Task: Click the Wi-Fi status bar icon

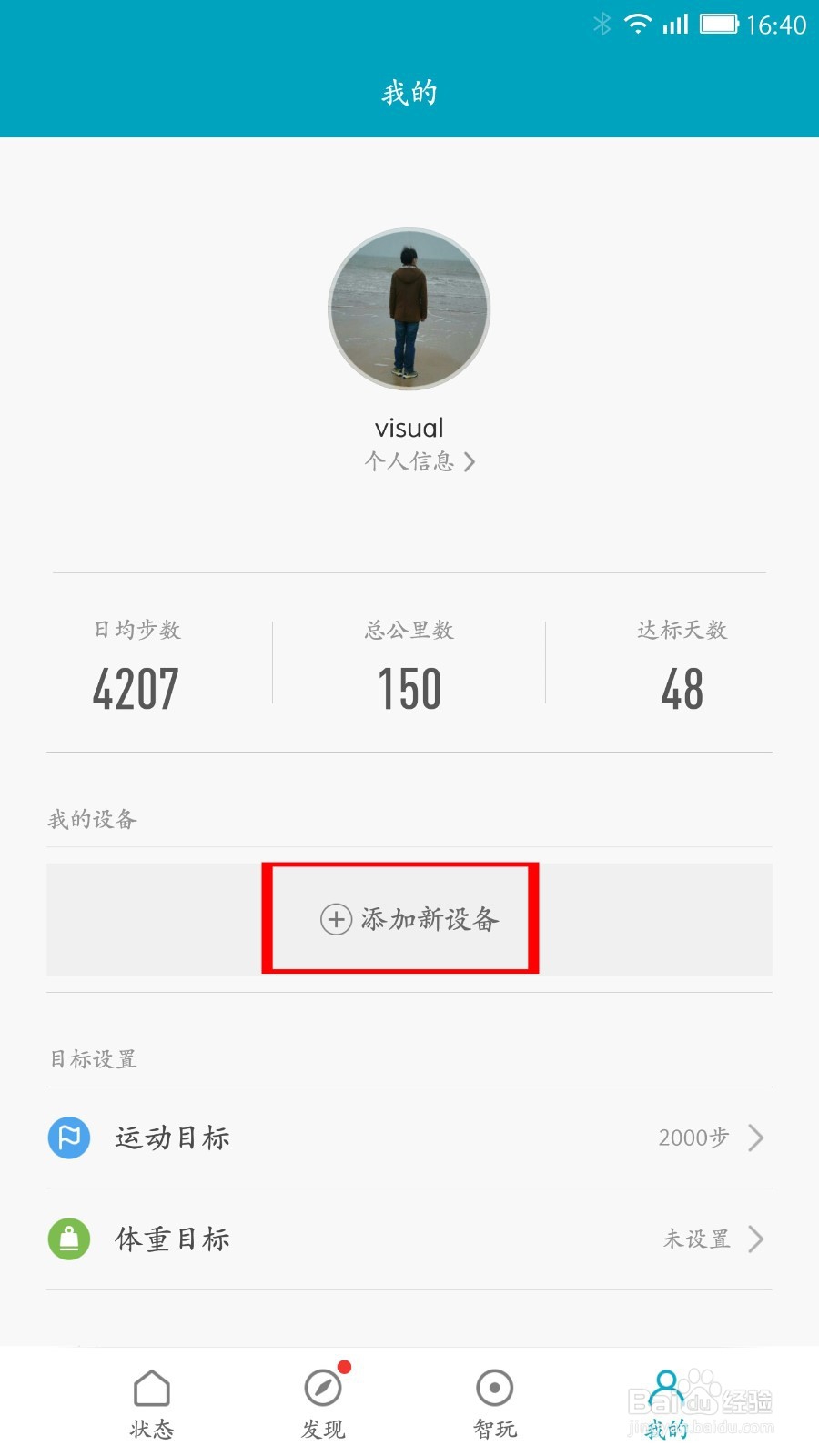Action: click(639, 25)
